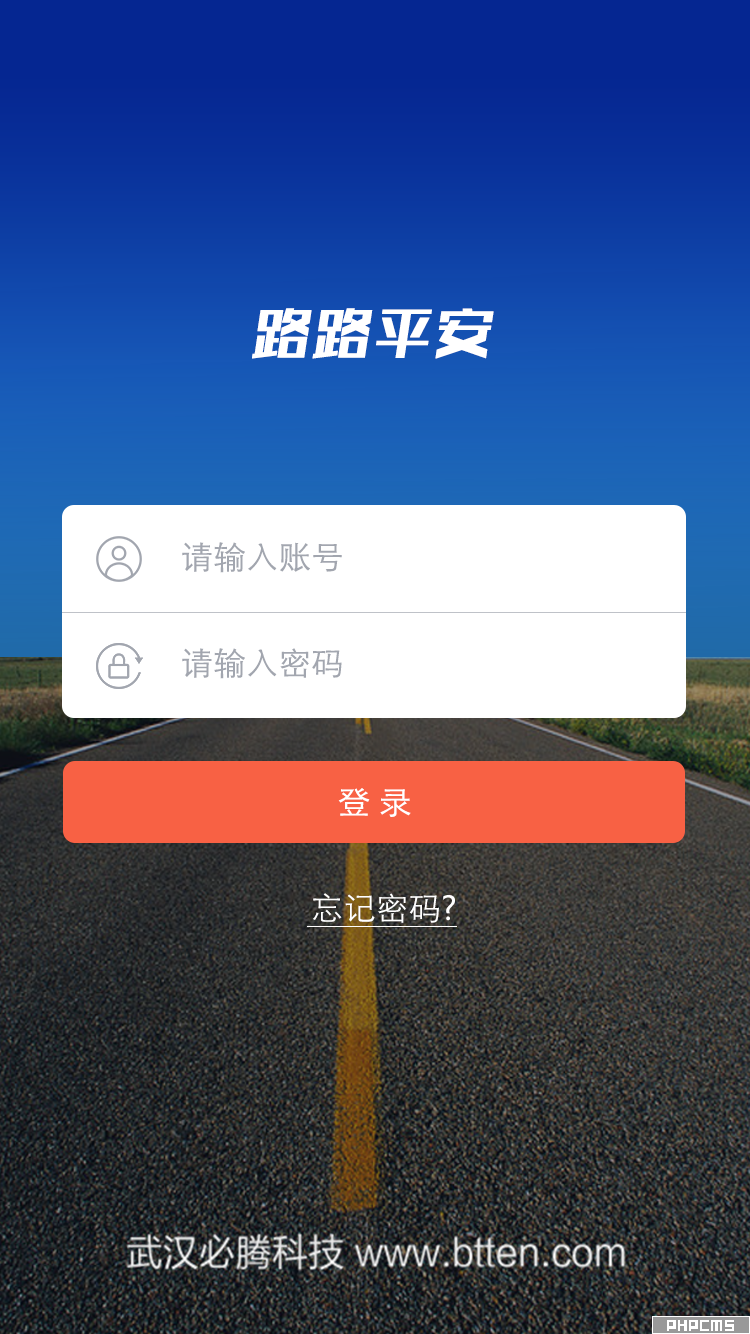Open the 忘记密码? forgot password link
750x1334 pixels.
383,908
